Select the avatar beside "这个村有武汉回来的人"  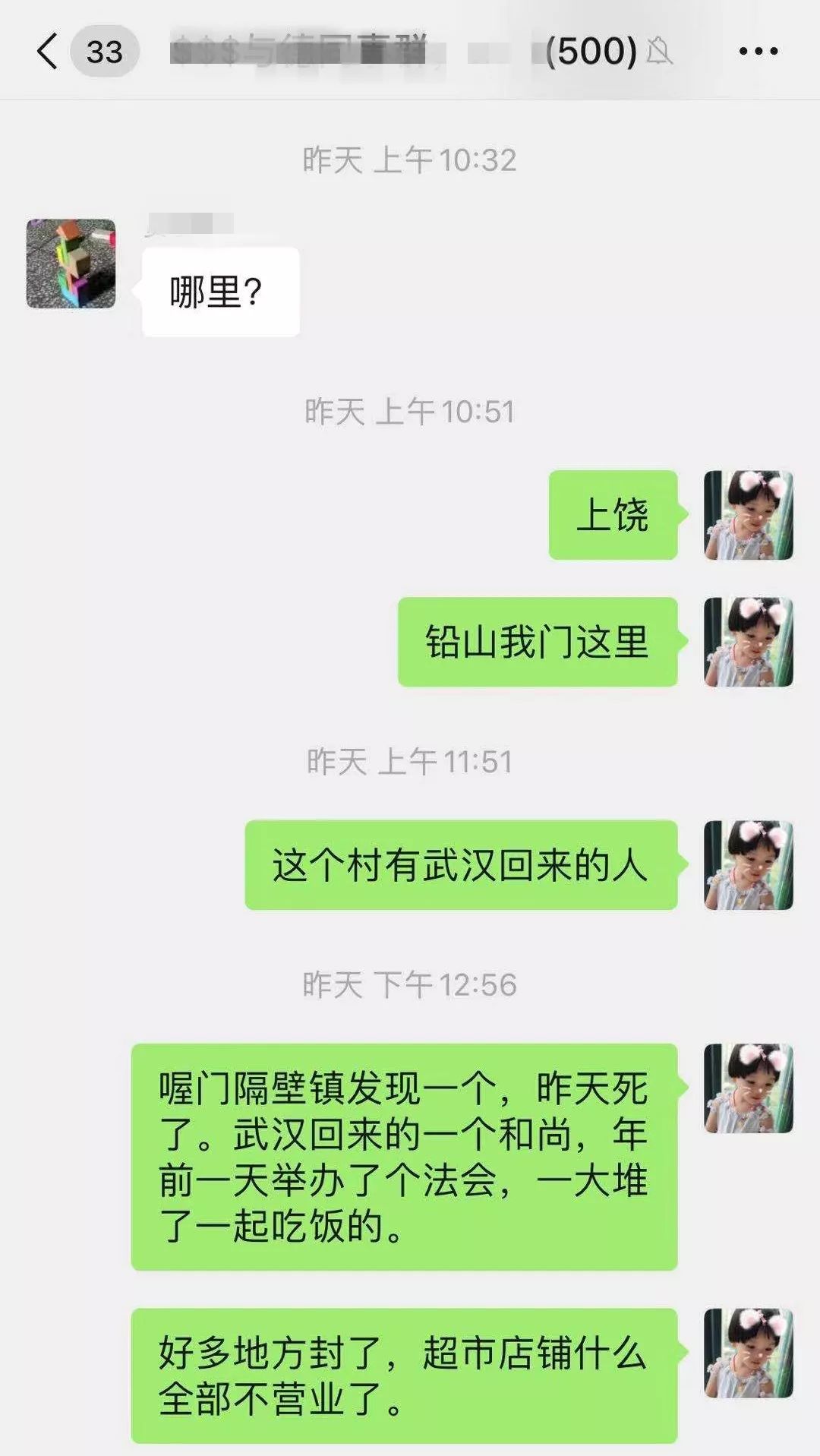pyautogui.click(x=748, y=864)
